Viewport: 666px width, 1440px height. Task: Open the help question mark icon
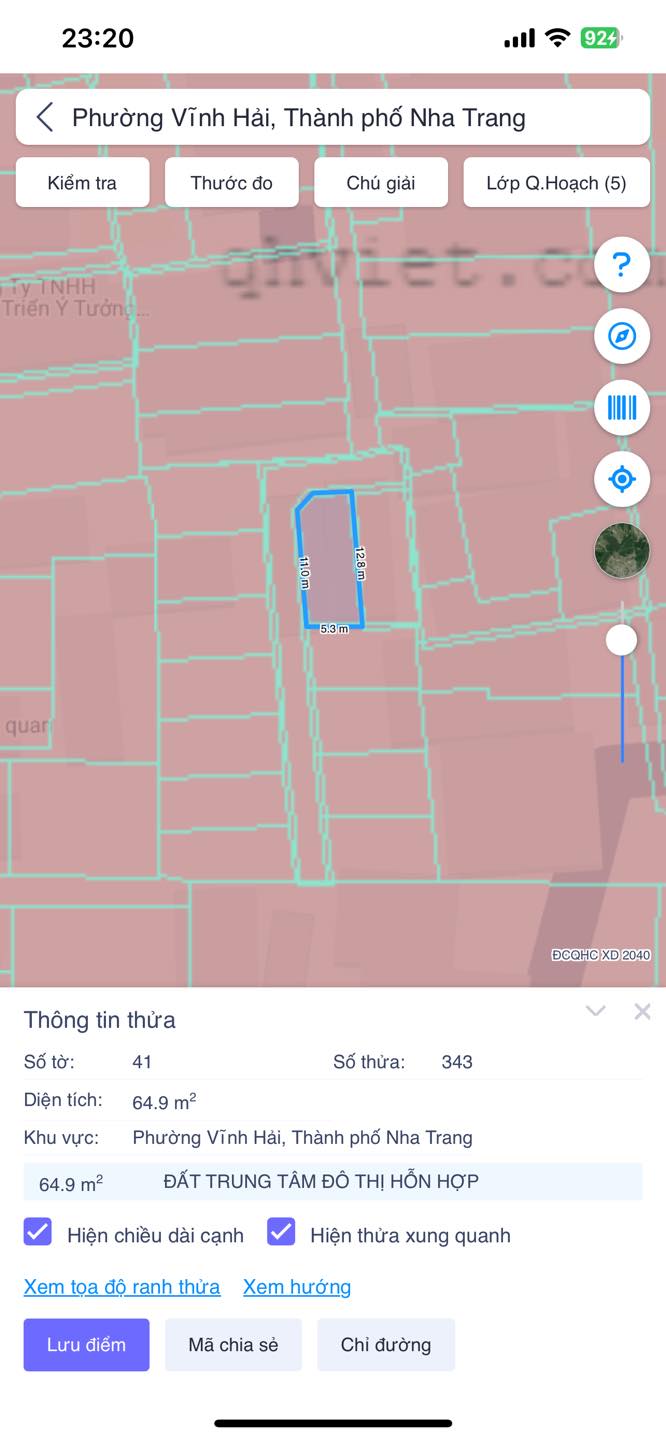pos(622,265)
